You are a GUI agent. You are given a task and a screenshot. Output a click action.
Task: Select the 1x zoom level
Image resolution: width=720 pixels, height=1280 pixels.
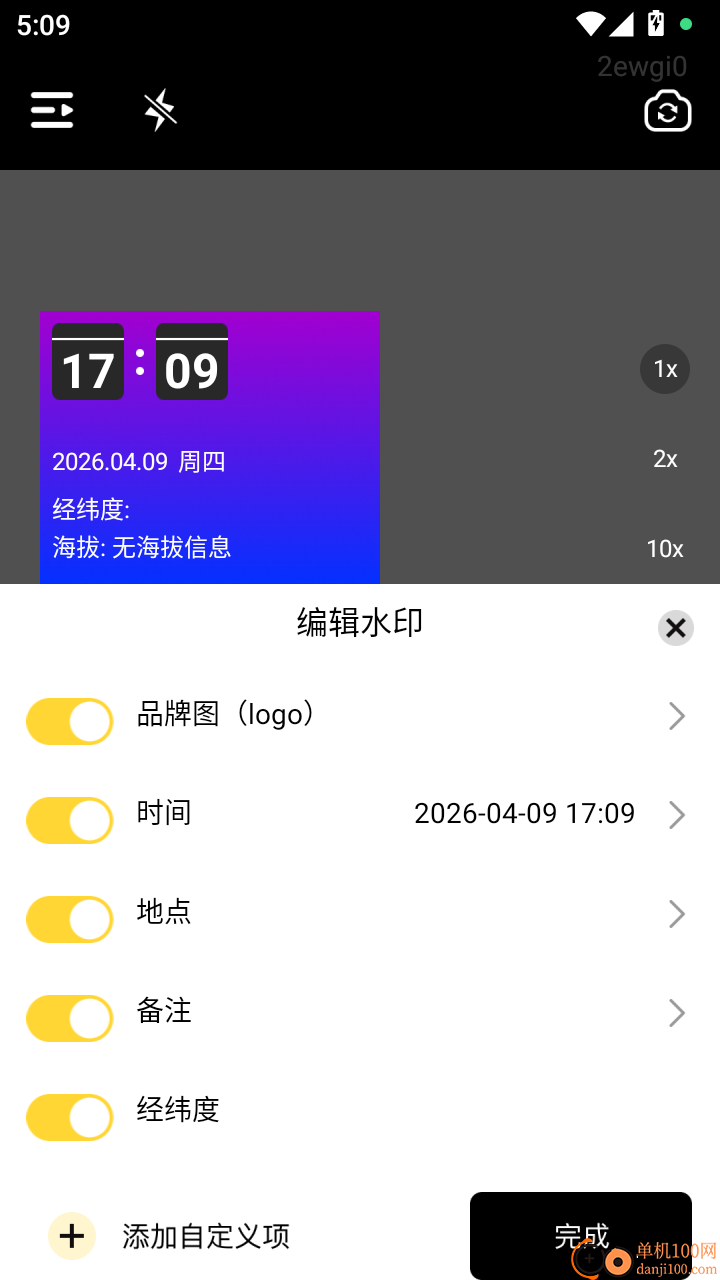(x=664, y=369)
